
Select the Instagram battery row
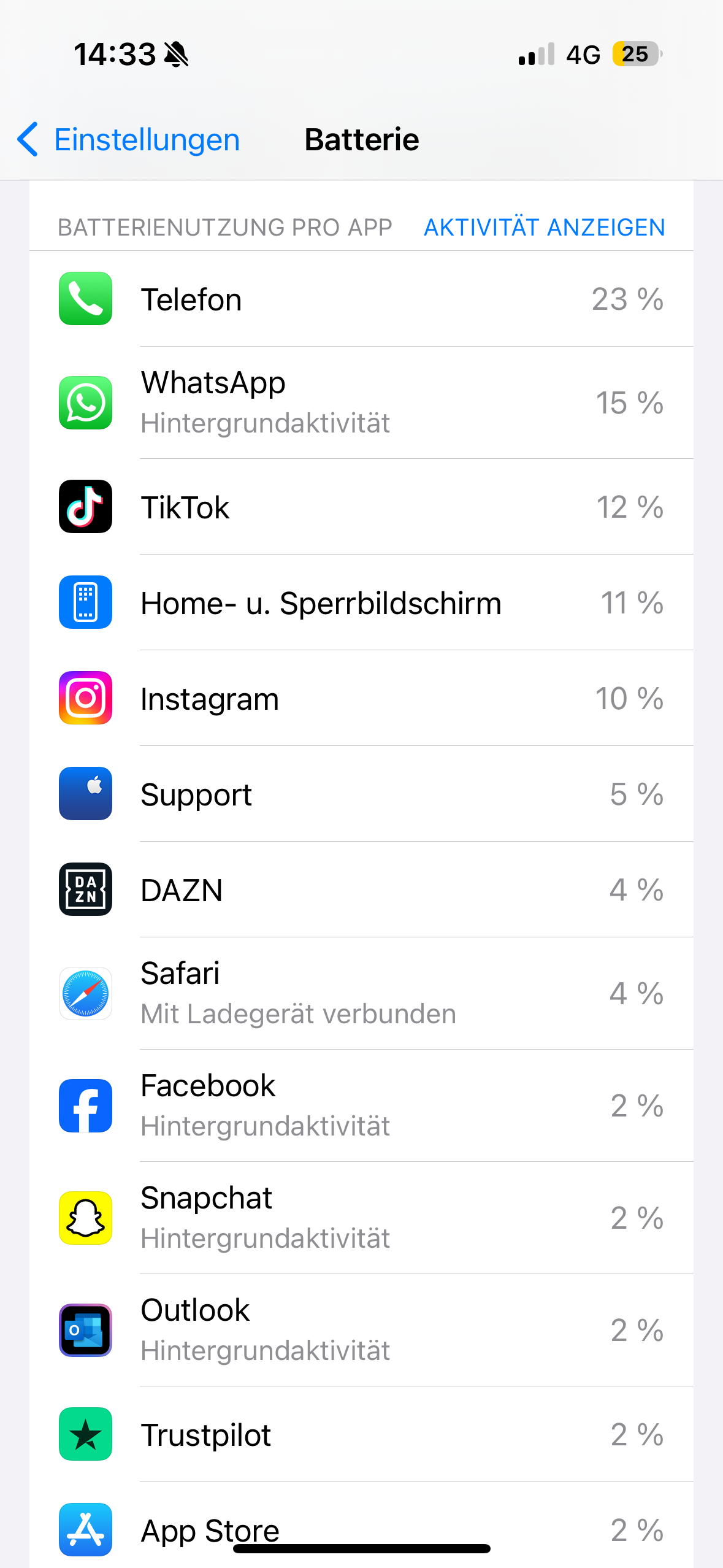pyautogui.click(x=361, y=699)
